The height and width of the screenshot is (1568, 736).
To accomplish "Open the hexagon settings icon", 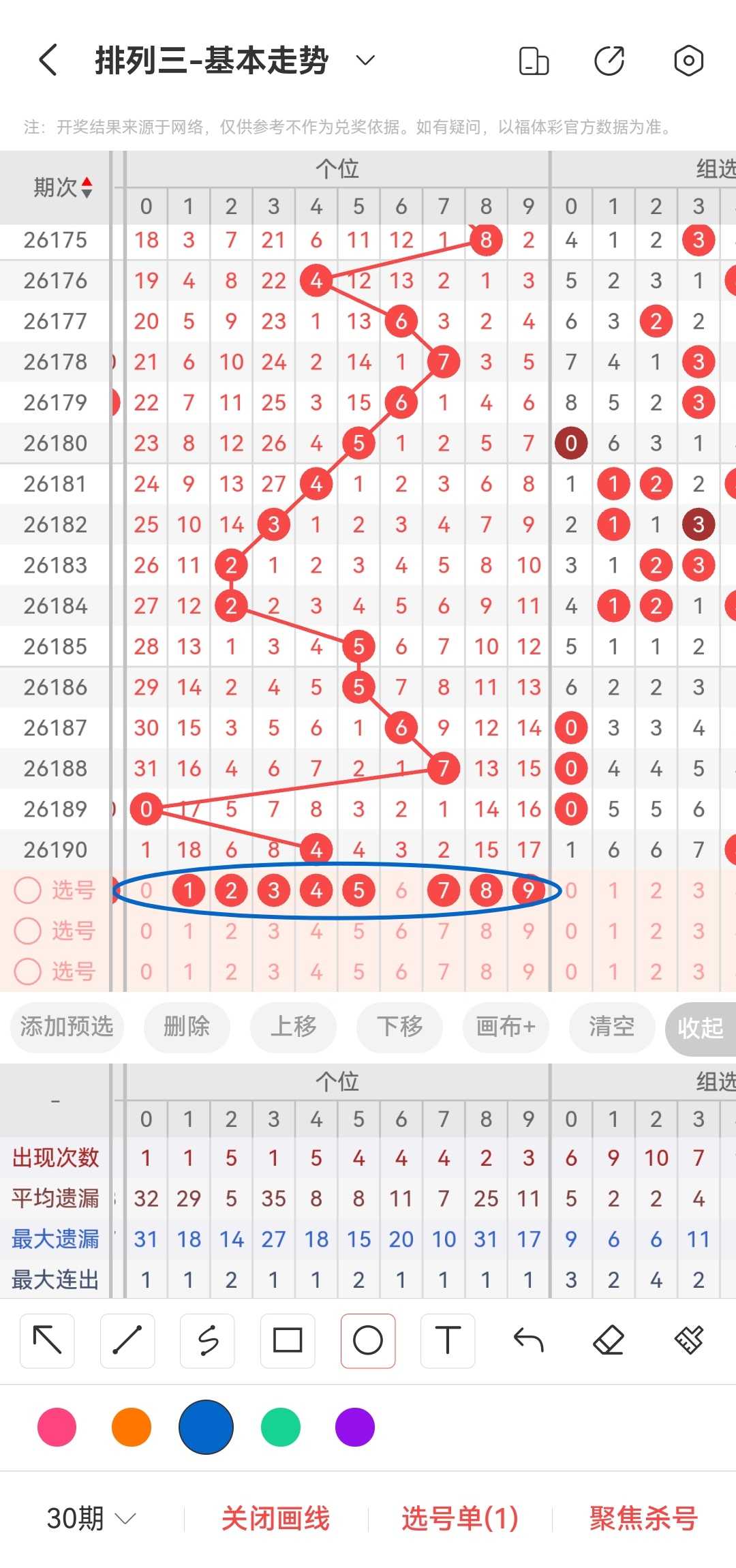I will (688, 61).
